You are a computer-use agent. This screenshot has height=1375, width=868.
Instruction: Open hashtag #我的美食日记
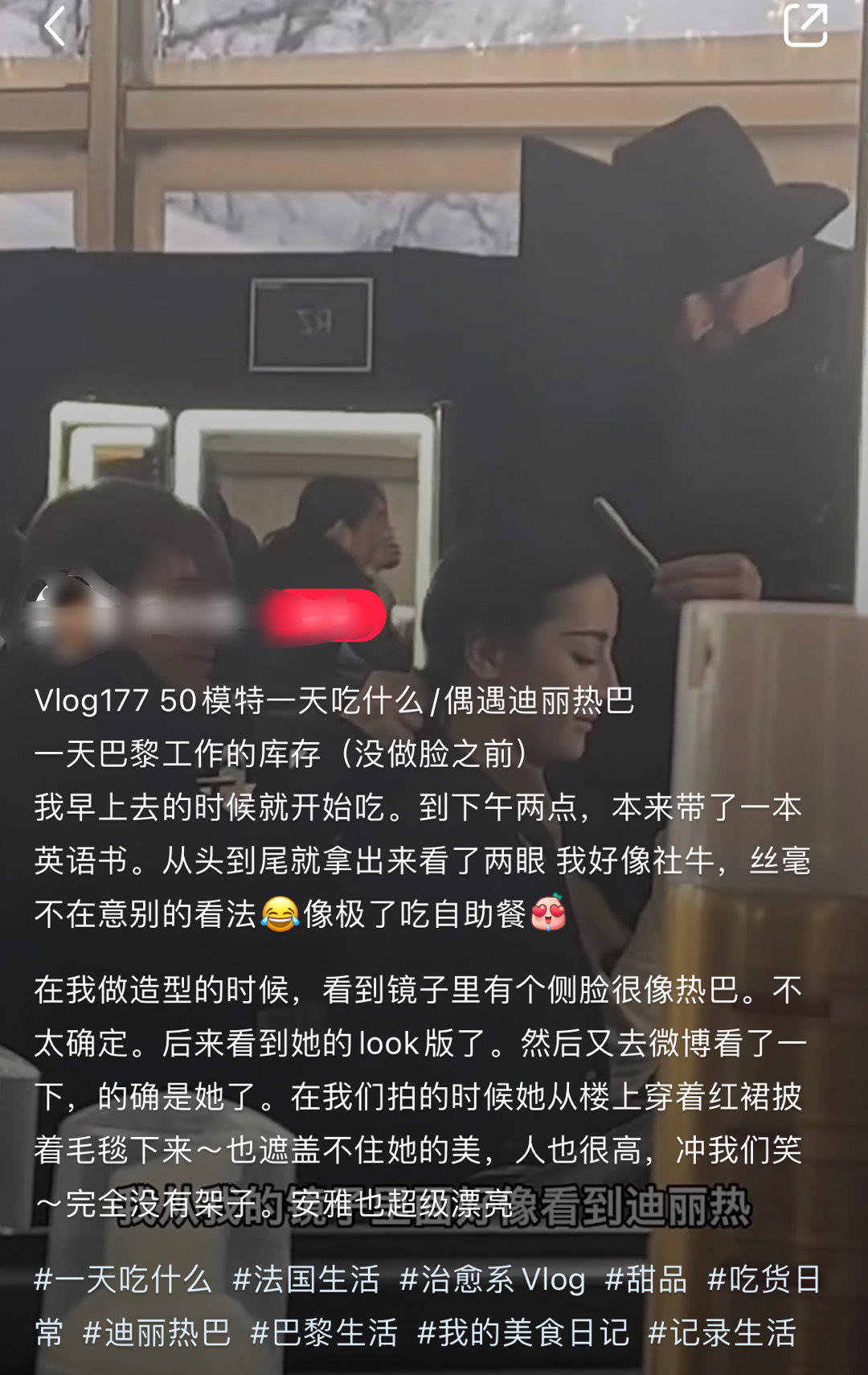tap(523, 1332)
